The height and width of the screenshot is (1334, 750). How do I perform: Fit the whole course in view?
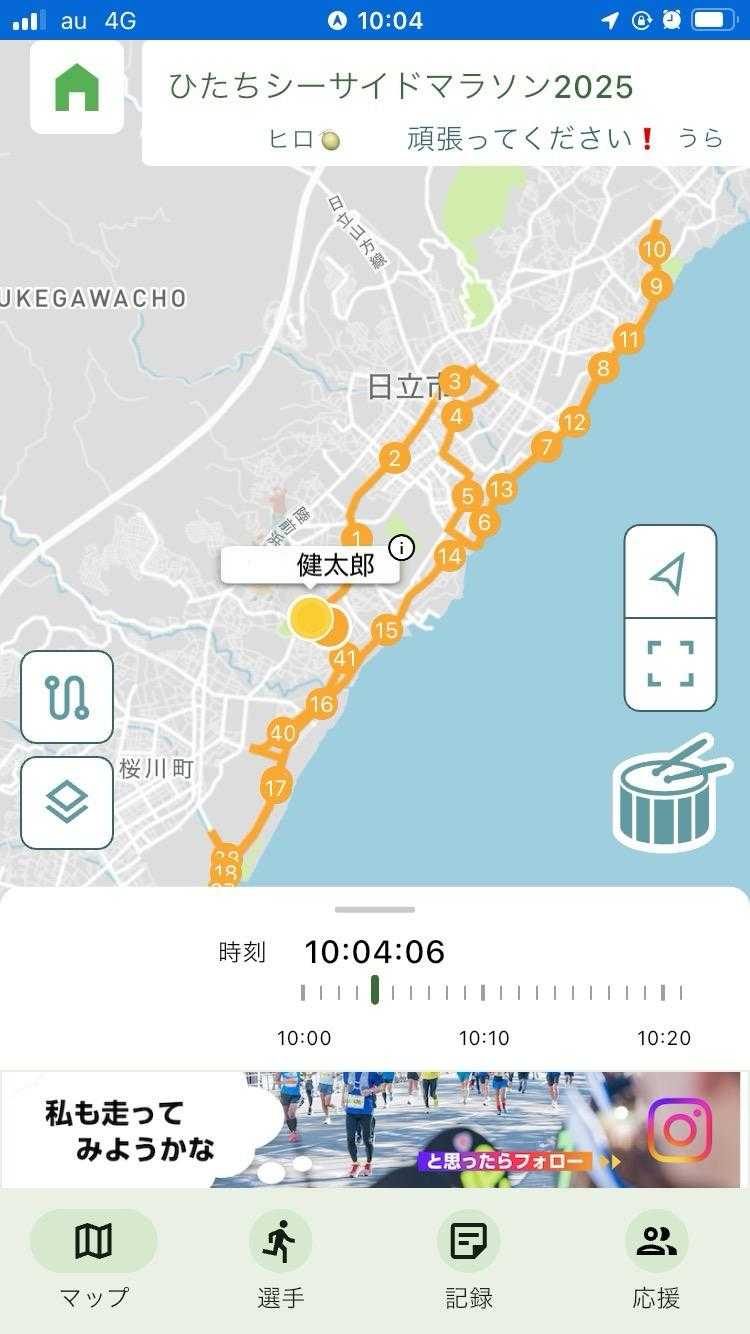(x=670, y=664)
